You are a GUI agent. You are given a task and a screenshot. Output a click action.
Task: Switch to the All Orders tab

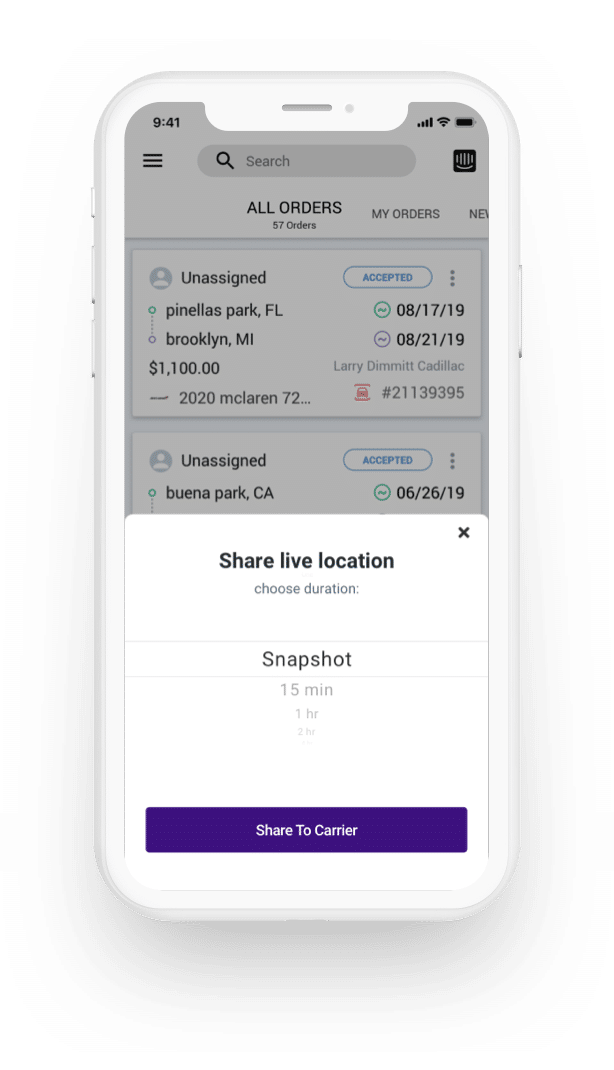(x=294, y=213)
